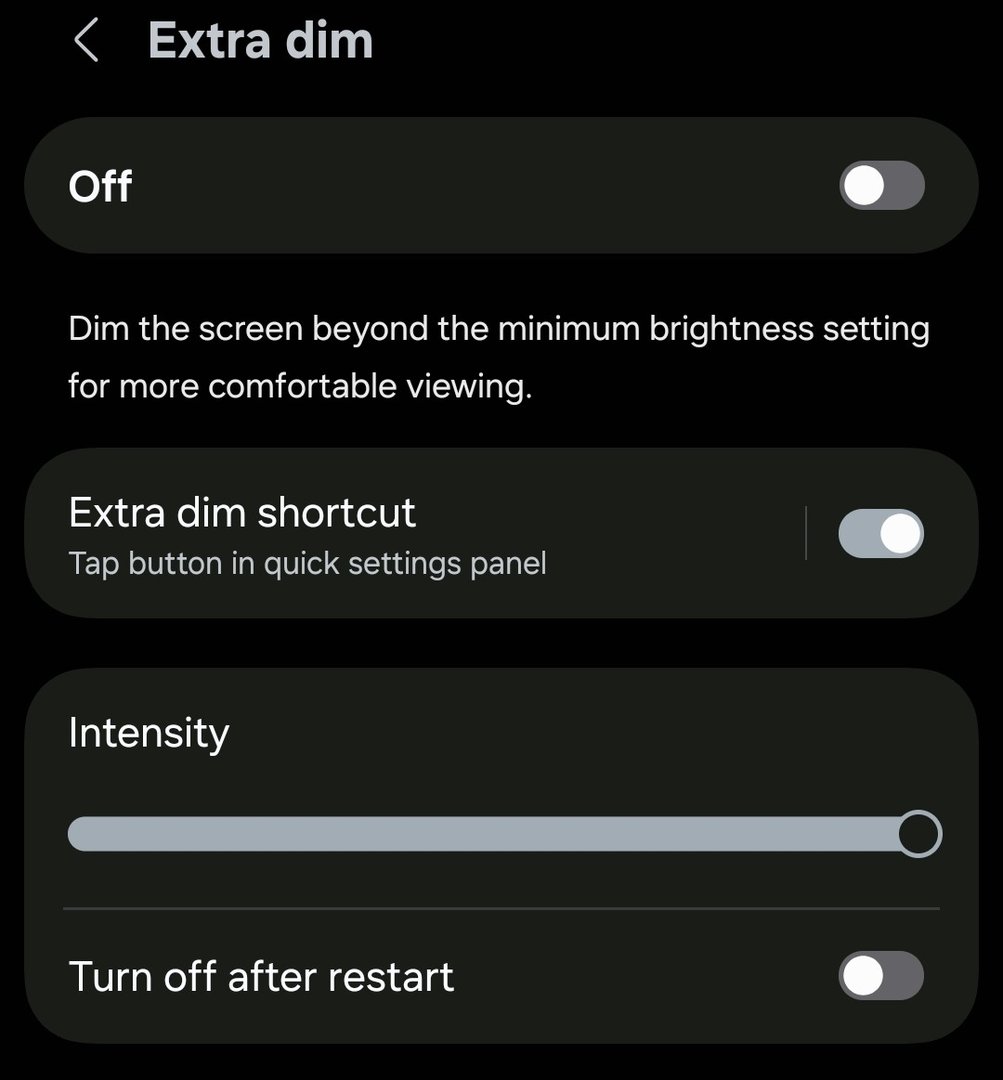Go back from Extra dim settings
Screen dimensions: 1003x1080
coord(87,42)
